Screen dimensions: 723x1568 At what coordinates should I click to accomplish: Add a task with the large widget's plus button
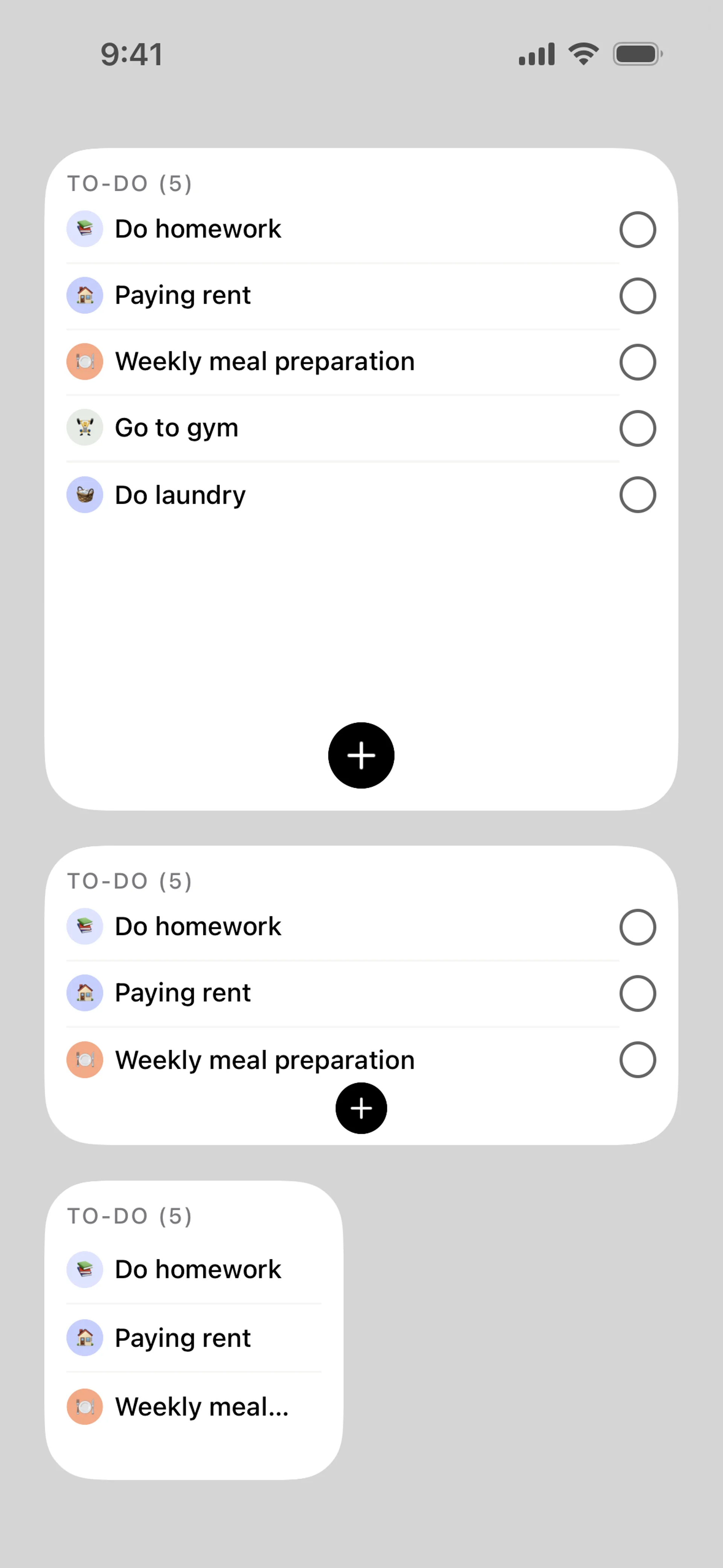[361, 755]
